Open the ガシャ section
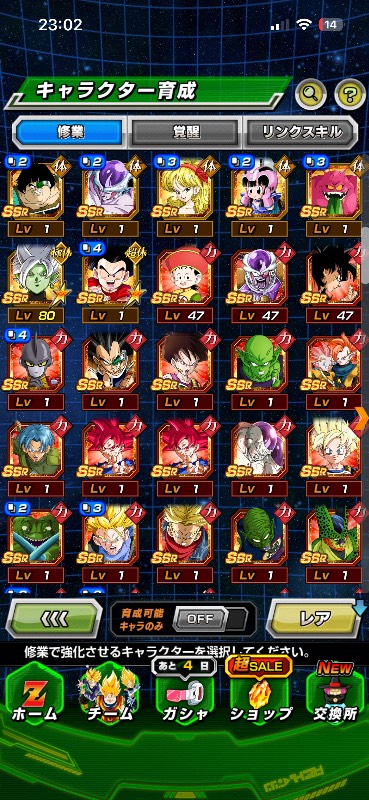Screen dimensions: 369x800 click(x=184, y=694)
